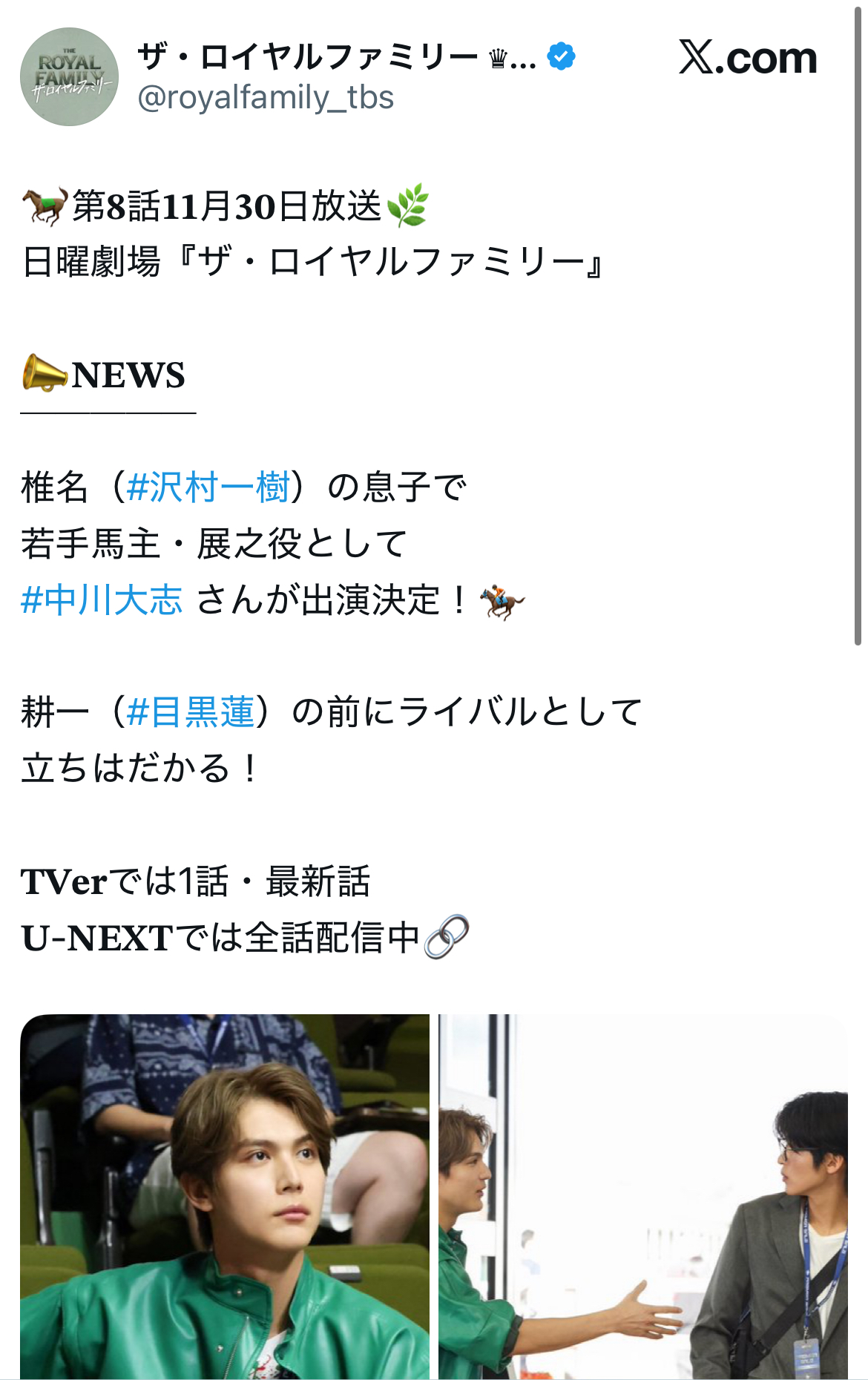Open hashtag #中川大志
868x1380 pixels.
(102, 599)
